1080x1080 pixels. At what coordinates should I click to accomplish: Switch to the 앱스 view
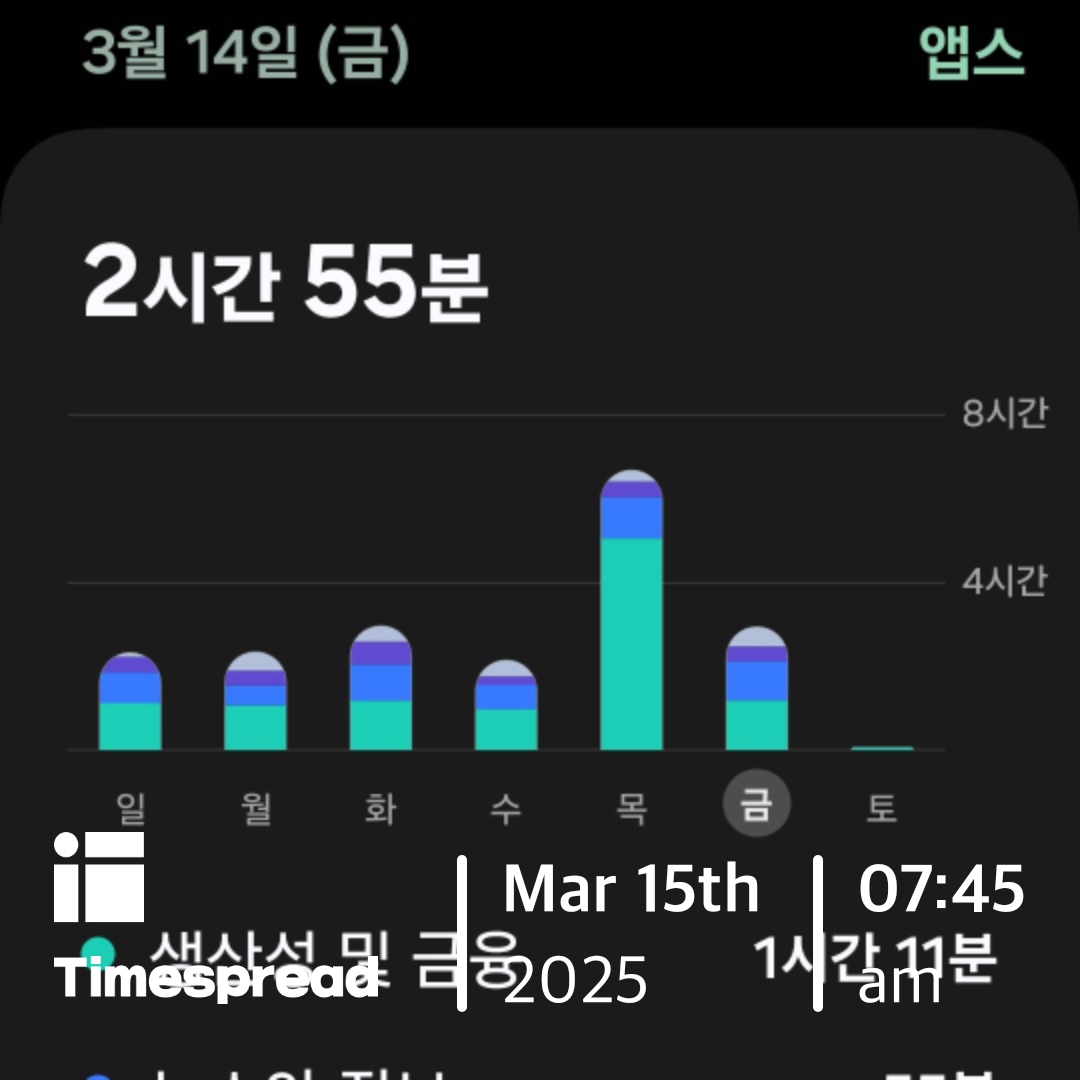[971, 53]
